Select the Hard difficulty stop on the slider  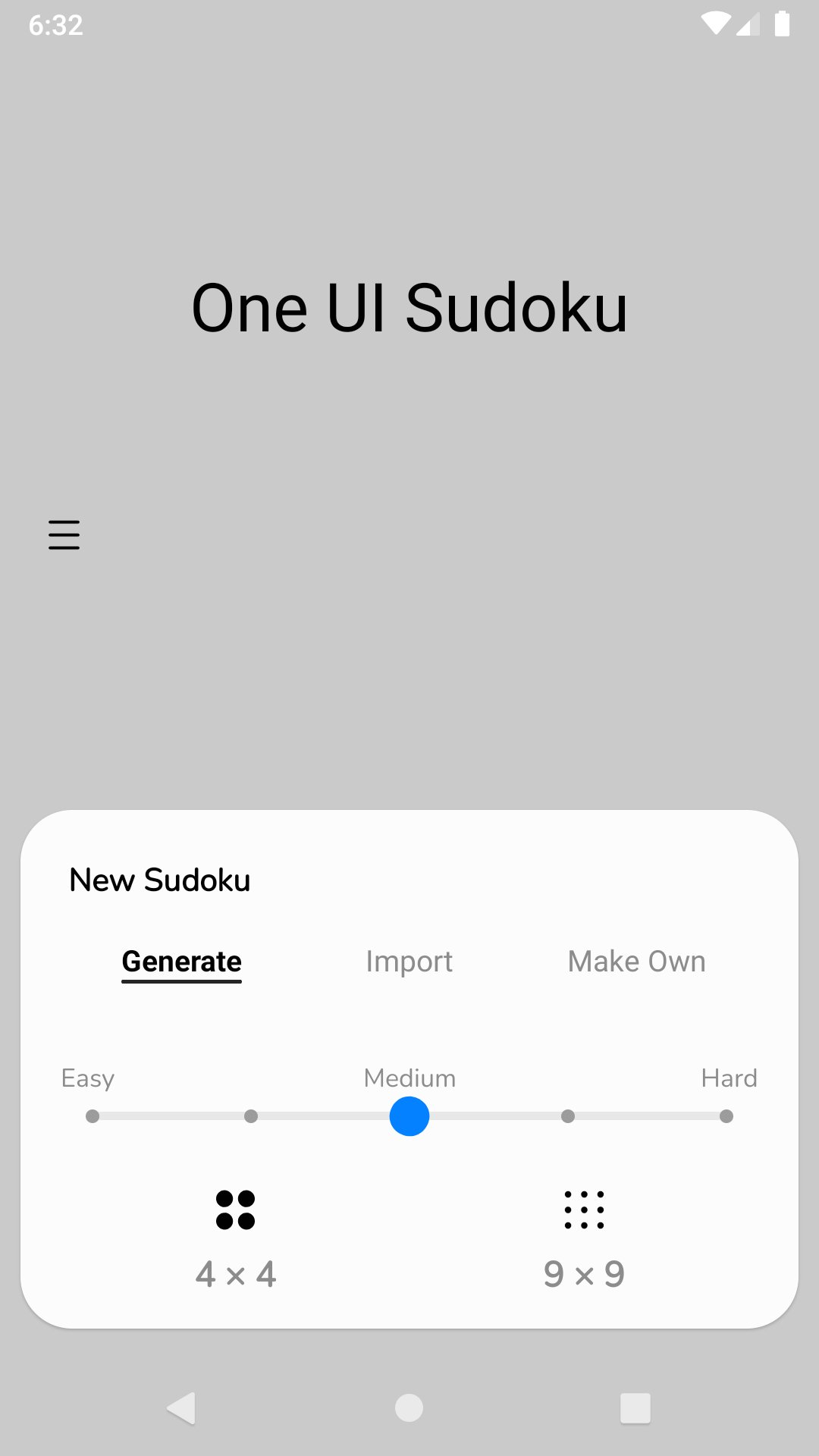click(x=726, y=1116)
